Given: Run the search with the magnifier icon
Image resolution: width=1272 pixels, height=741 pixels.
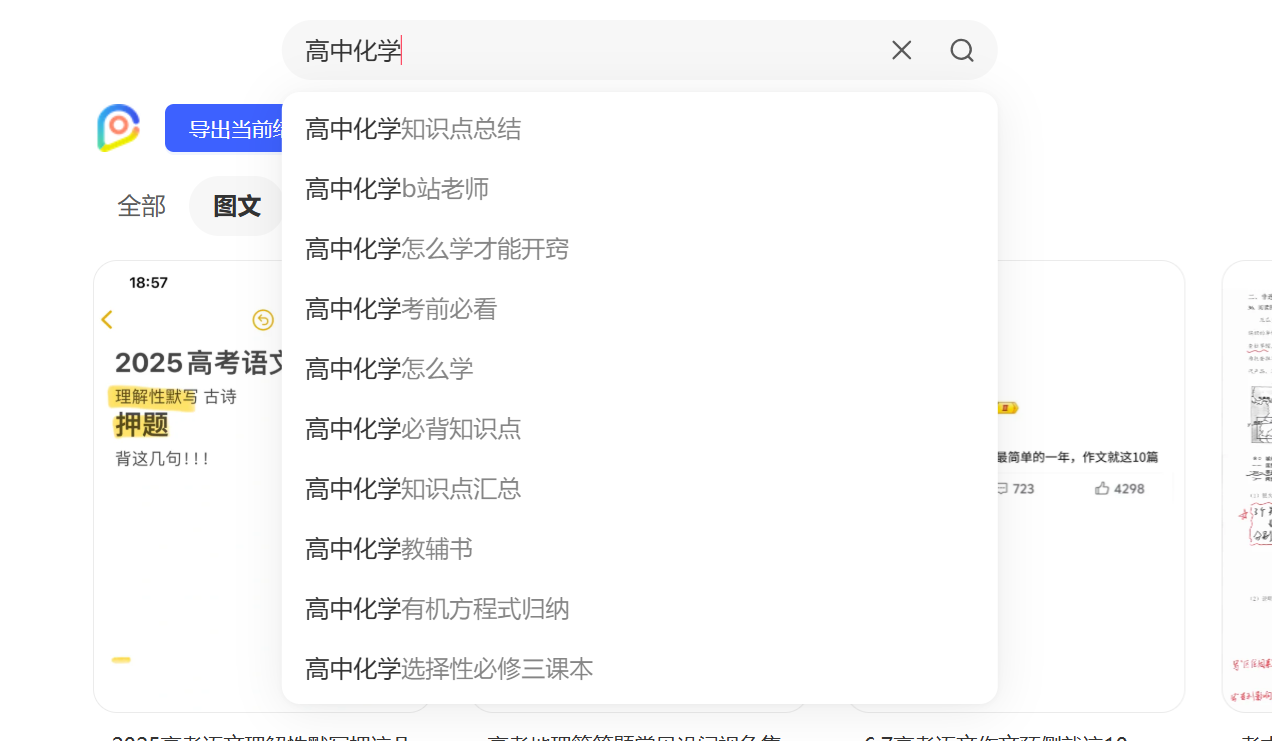Looking at the screenshot, I should [962, 50].
